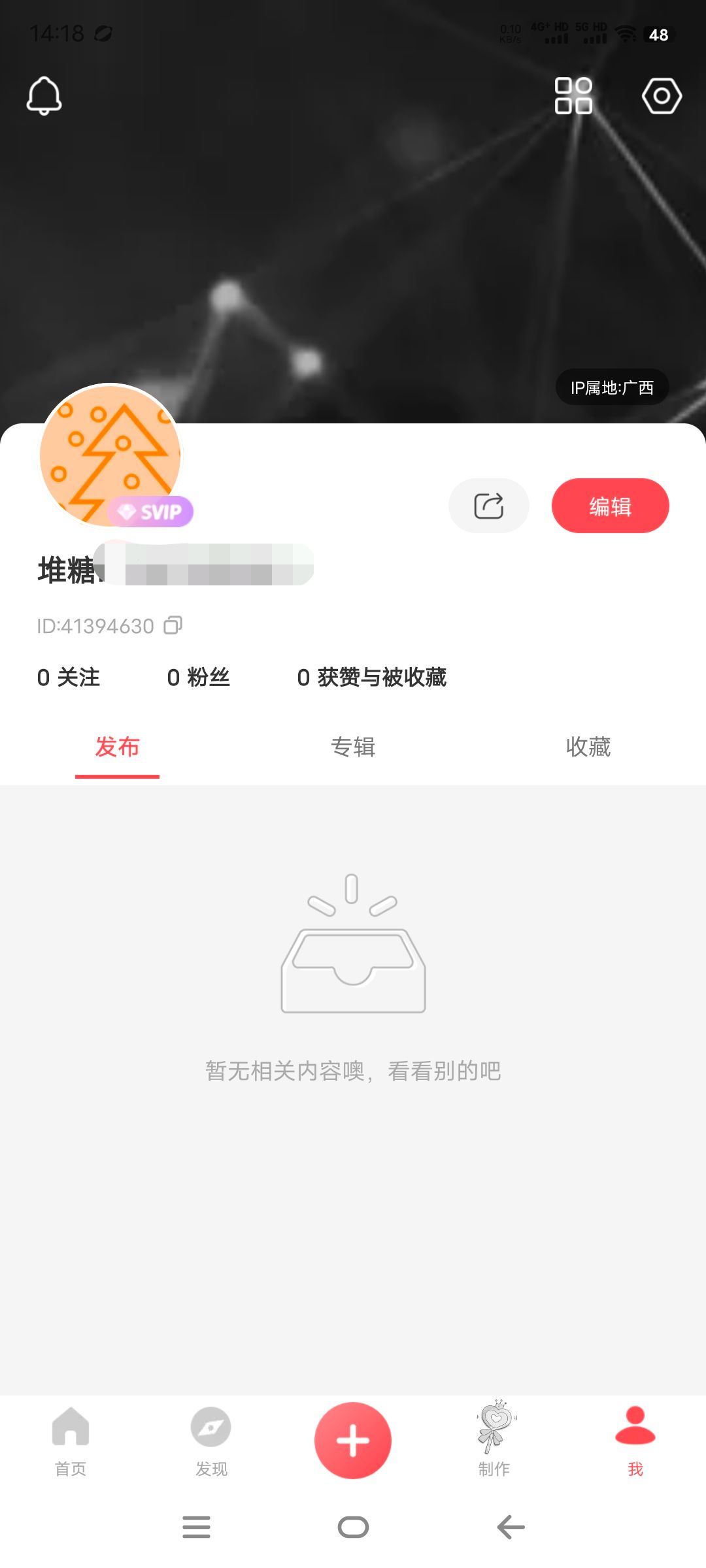Tap the 编辑 edit button

[609, 505]
